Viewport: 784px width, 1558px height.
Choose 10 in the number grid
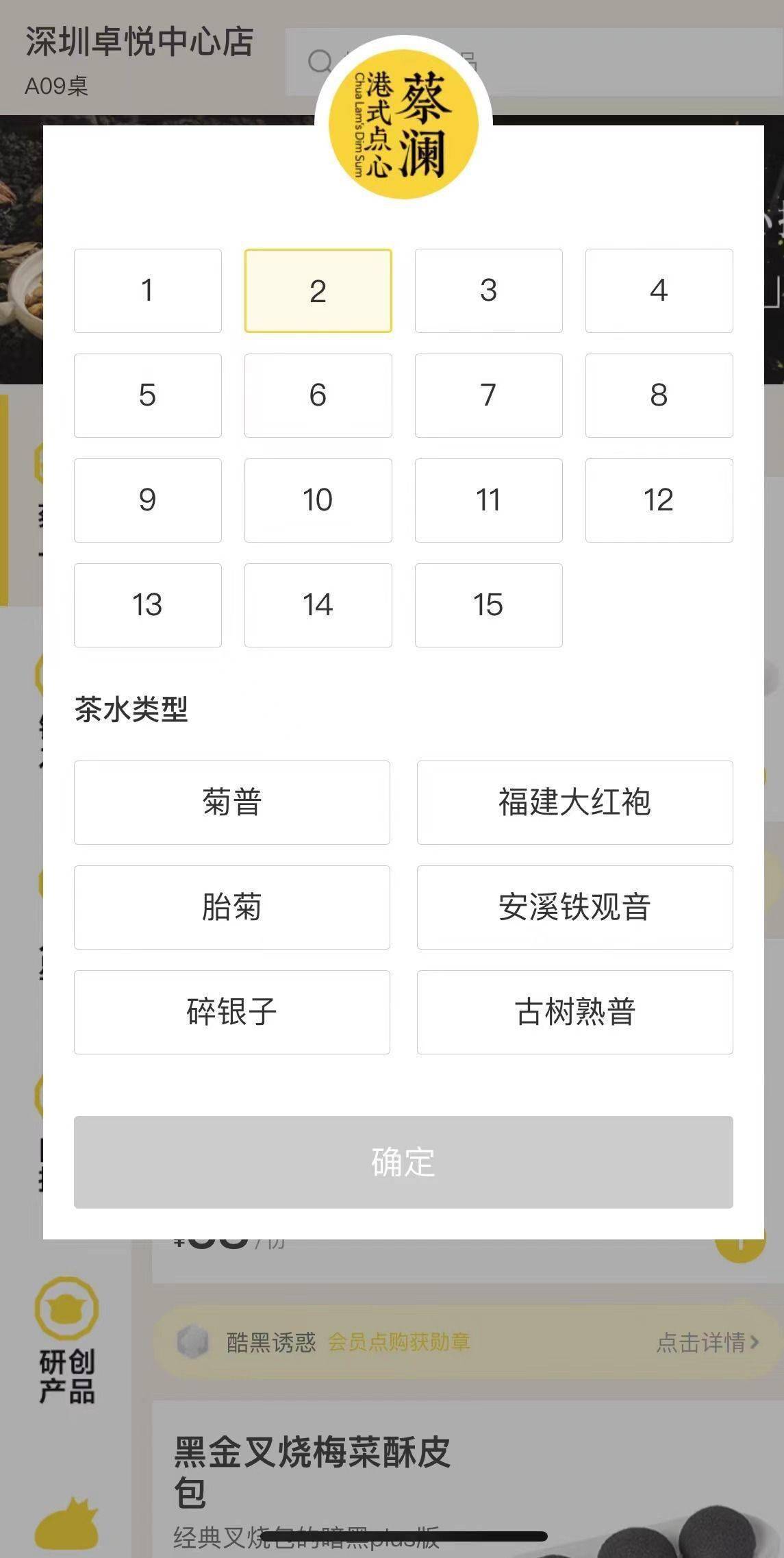click(318, 500)
